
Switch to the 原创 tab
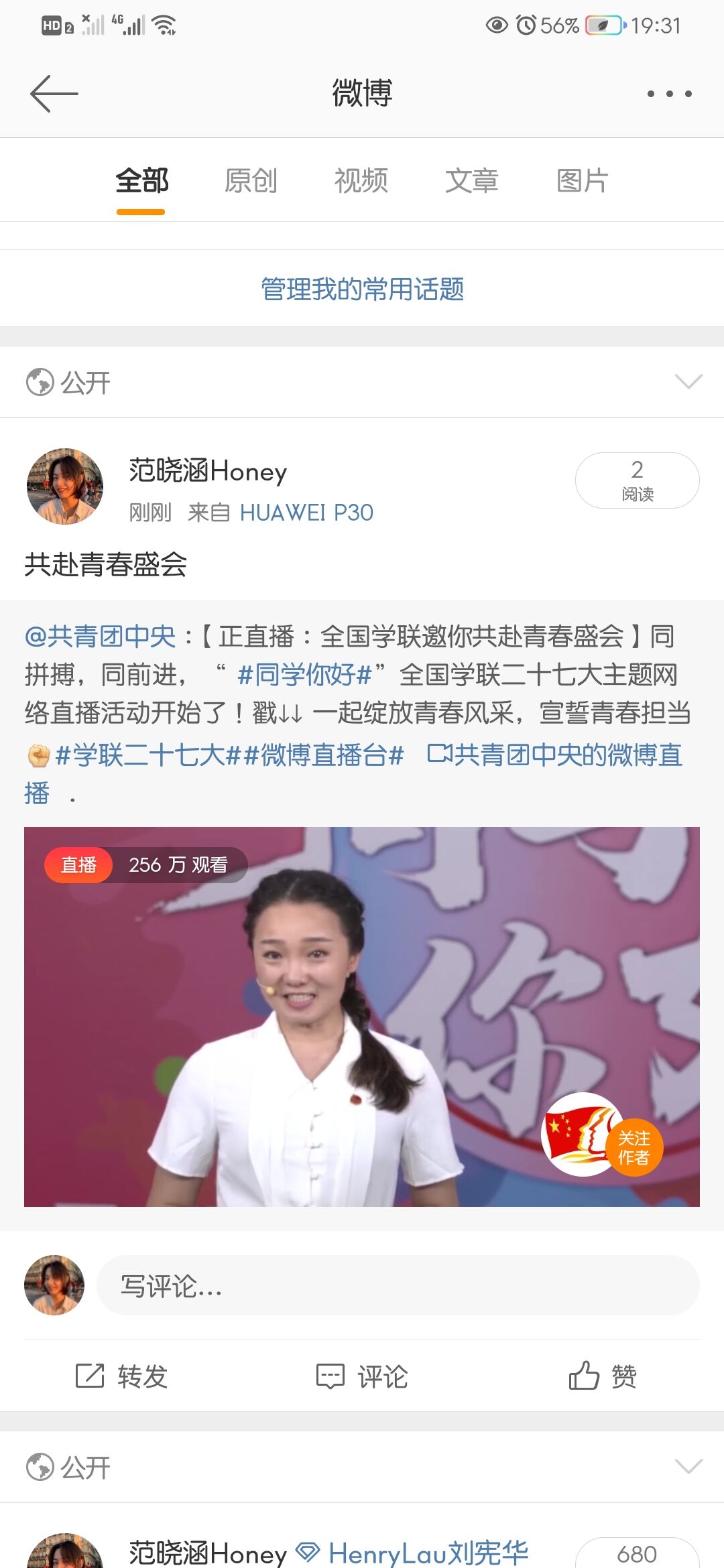coord(251,181)
